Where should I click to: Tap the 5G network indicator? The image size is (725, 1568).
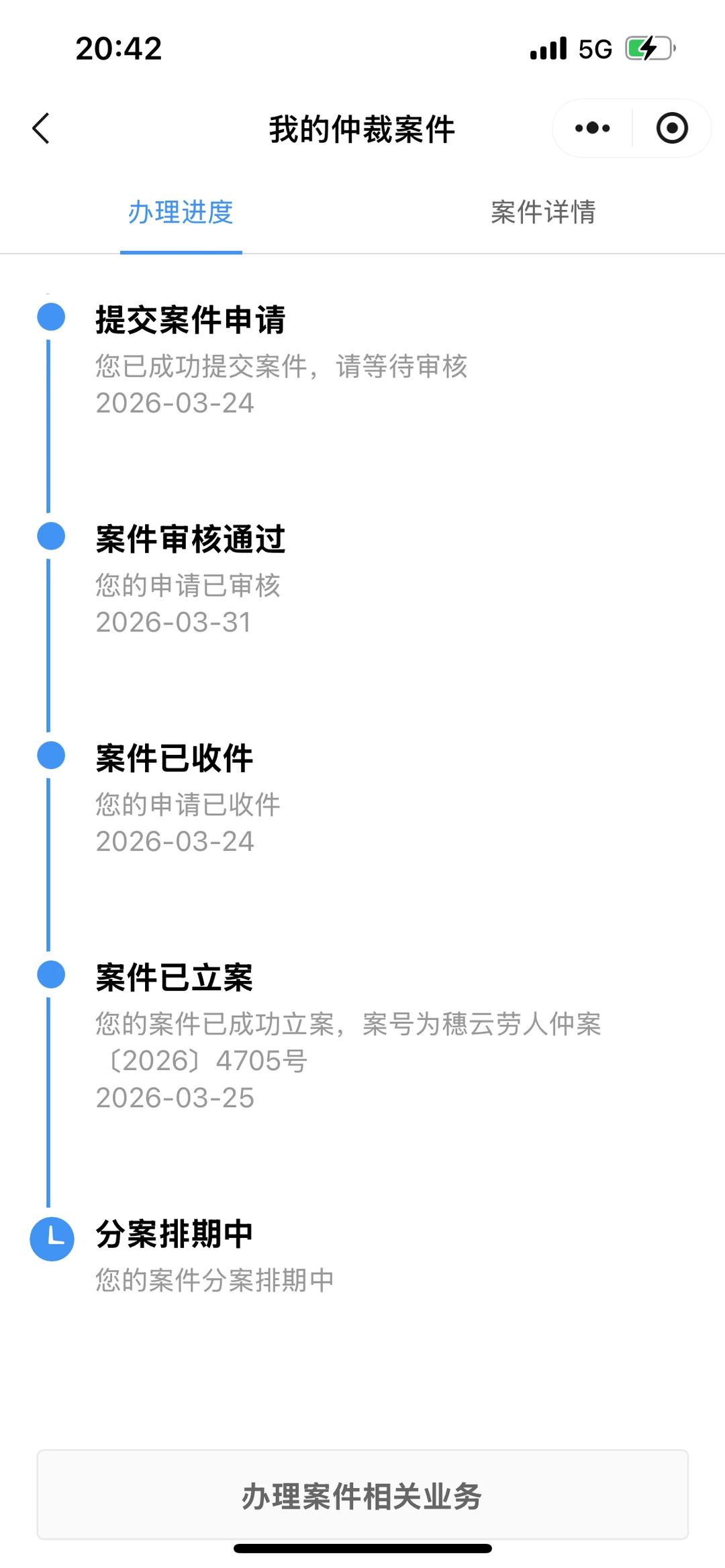tap(593, 48)
